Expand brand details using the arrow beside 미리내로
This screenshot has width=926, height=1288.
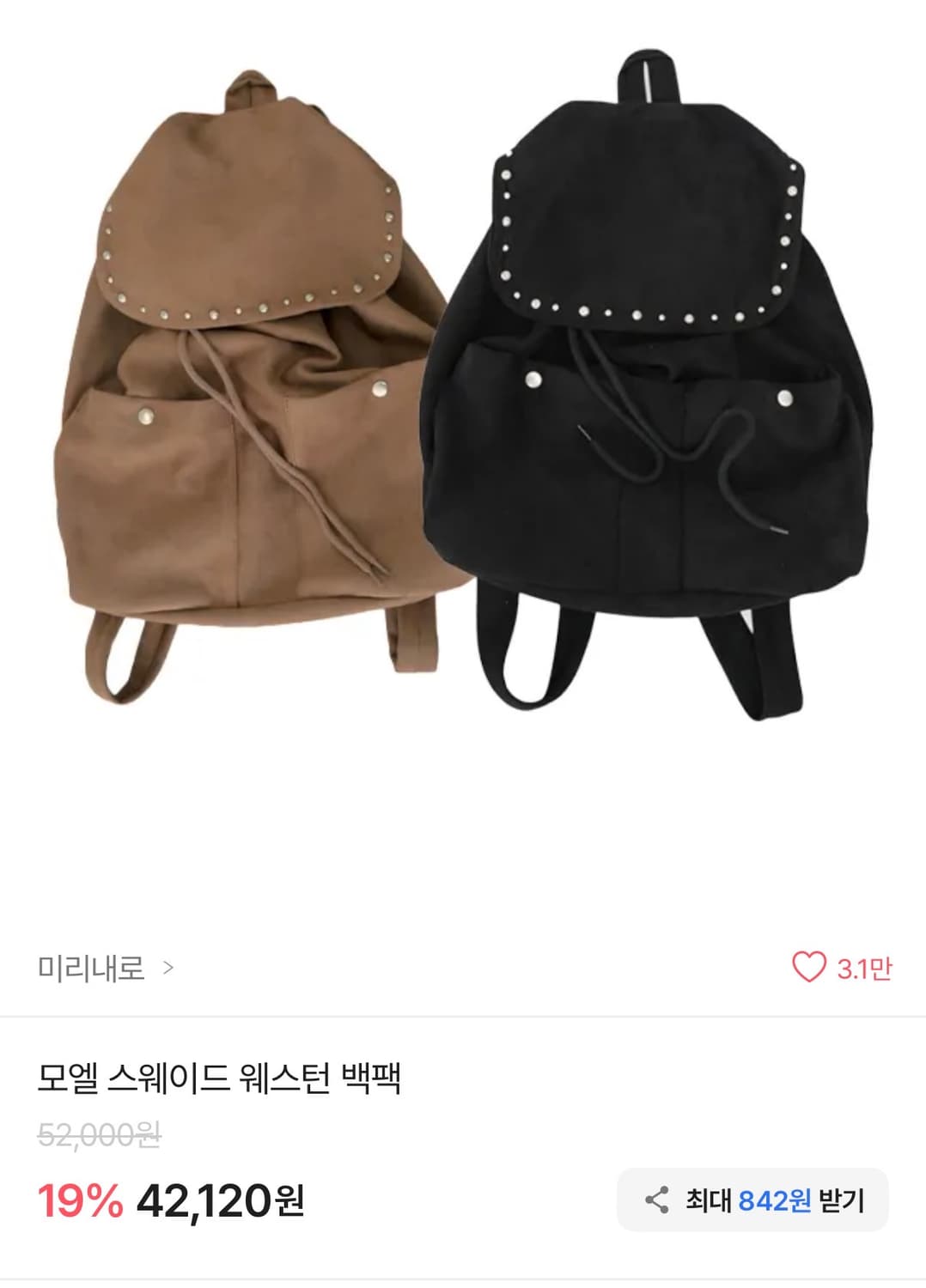click(x=168, y=969)
